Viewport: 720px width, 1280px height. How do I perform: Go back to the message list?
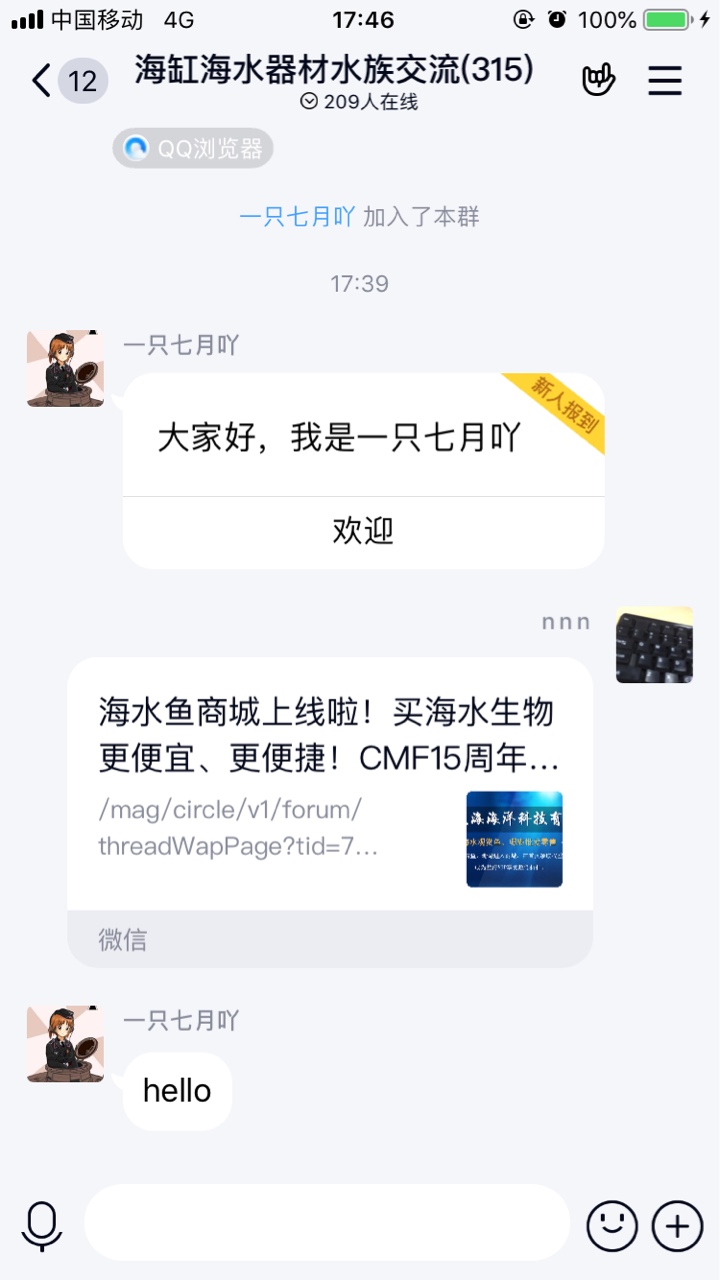pyautogui.click(x=42, y=81)
